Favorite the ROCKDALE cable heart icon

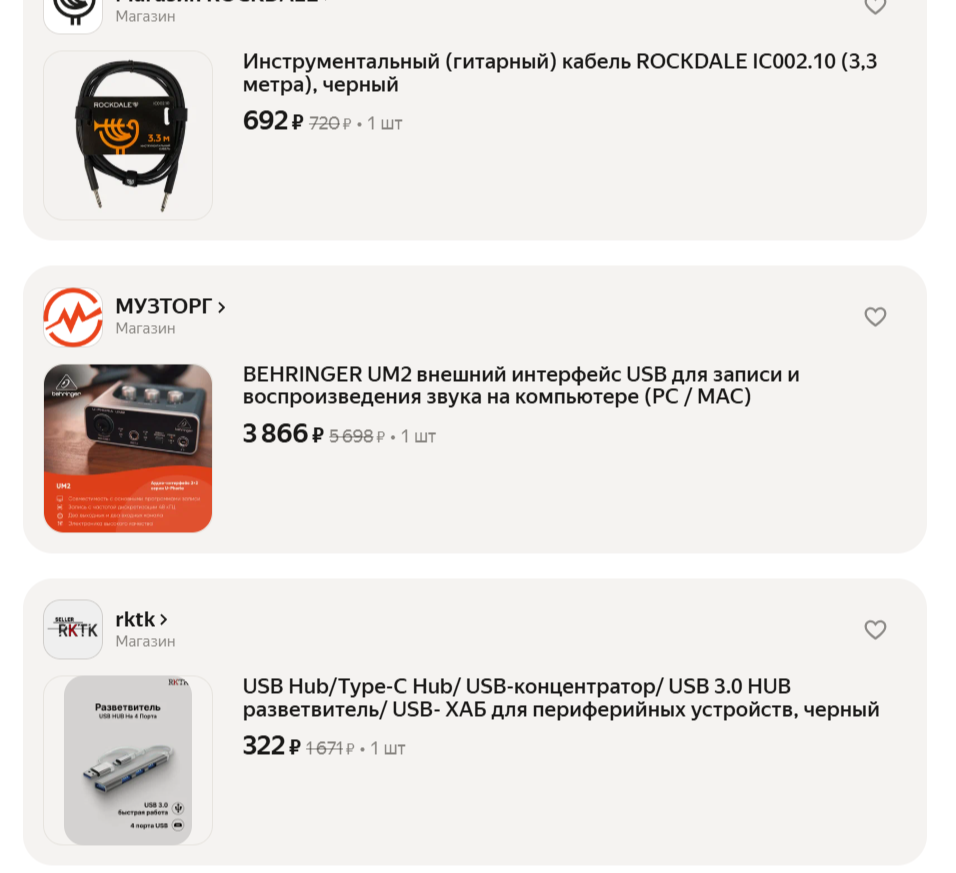click(875, 6)
